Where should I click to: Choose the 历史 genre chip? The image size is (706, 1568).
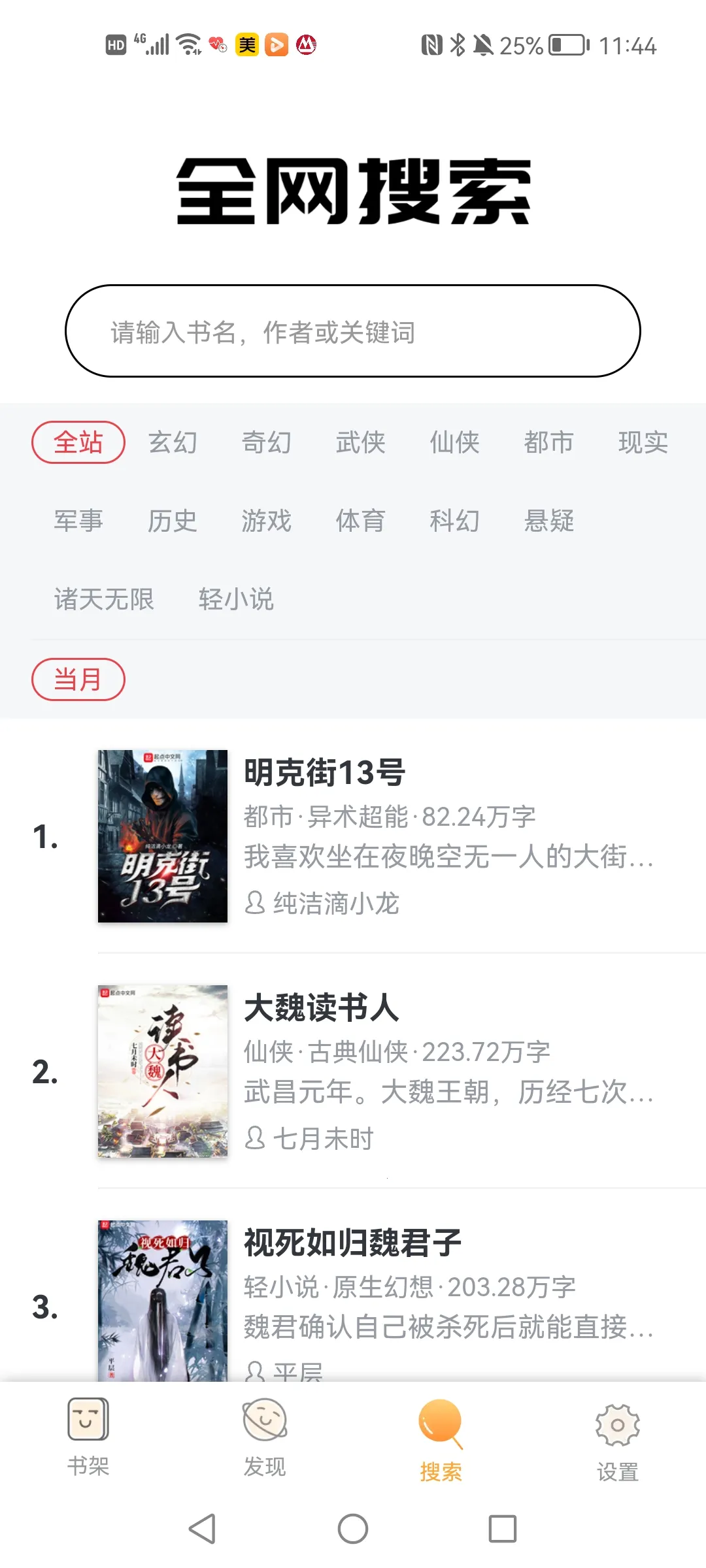coord(173,521)
